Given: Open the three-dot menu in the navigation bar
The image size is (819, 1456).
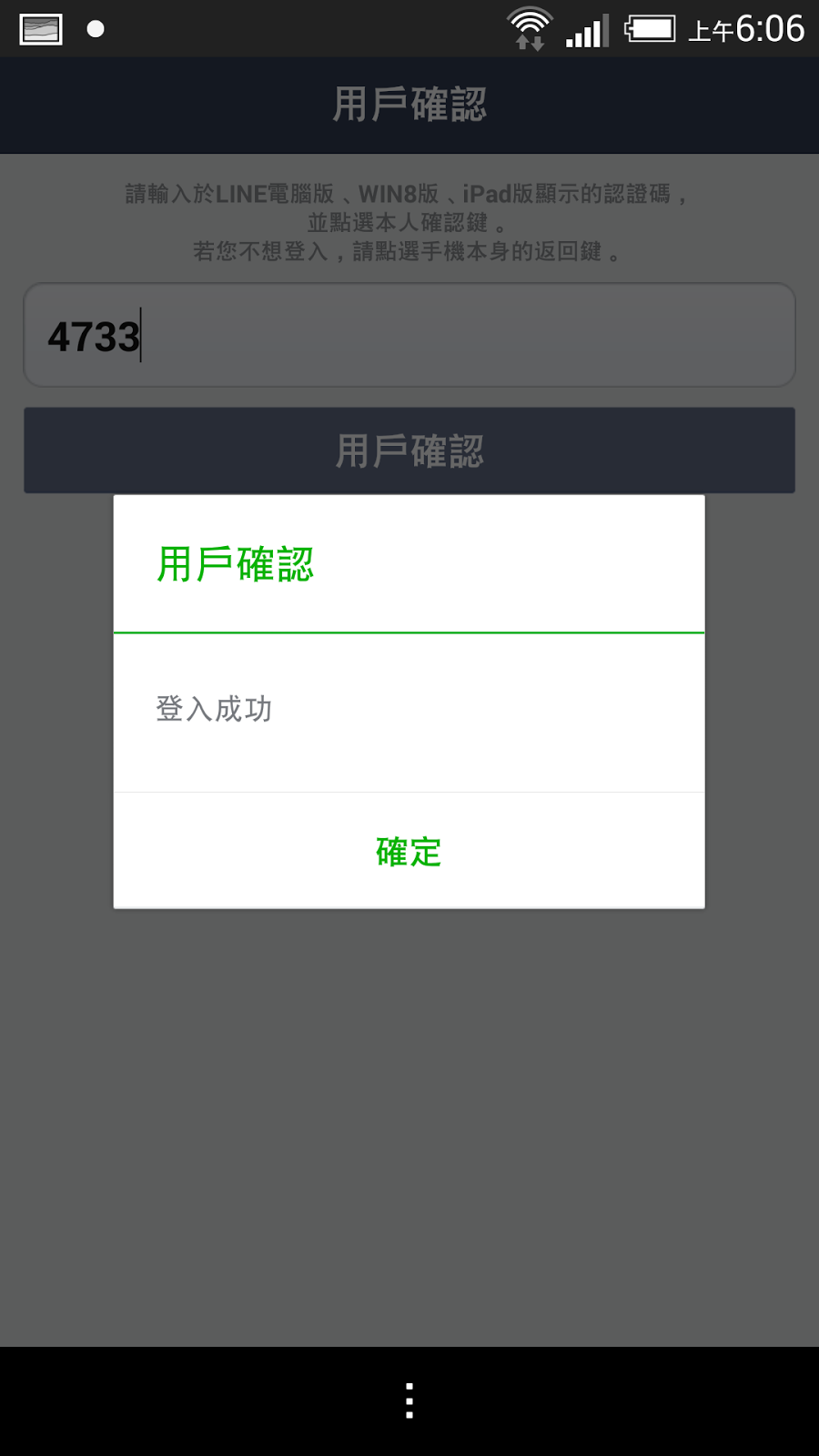Looking at the screenshot, I should [409, 1400].
